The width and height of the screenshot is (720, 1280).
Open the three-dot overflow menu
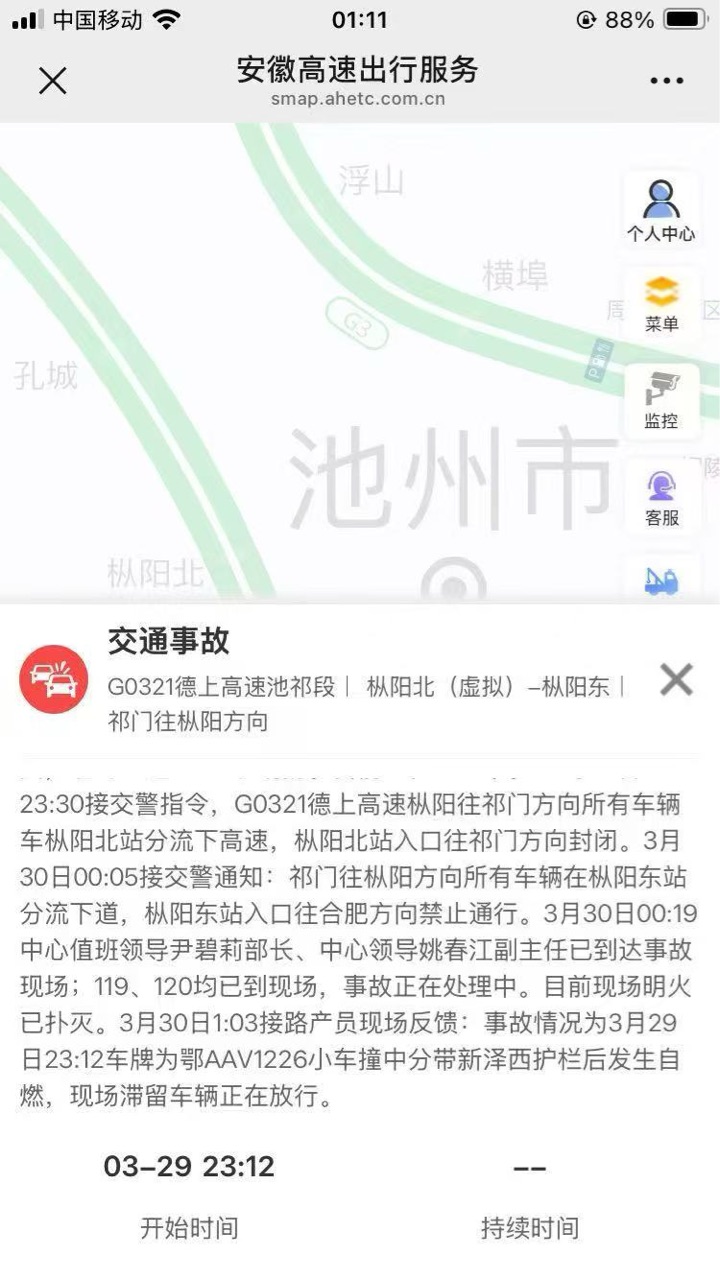[x=666, y=81]
